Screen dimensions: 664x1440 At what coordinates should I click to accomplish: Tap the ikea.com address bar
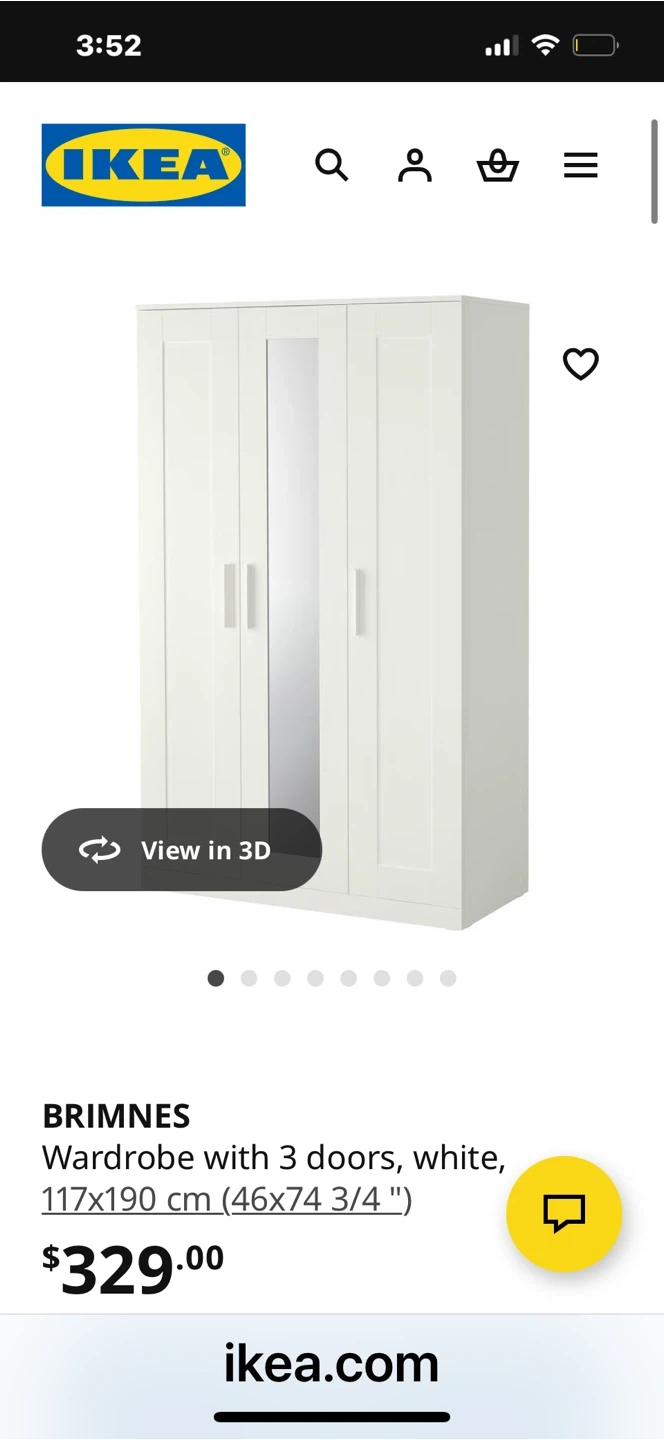tap(331, 1364)
